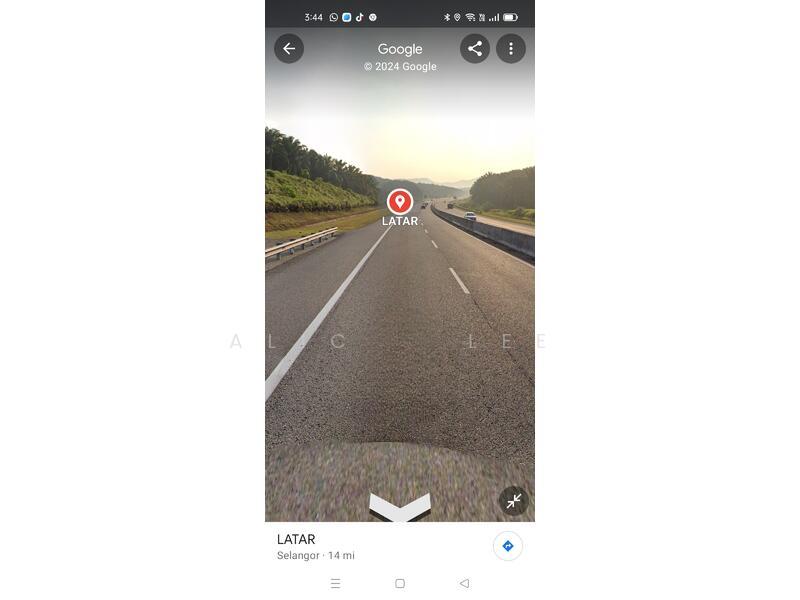Collapse the Street View fullscreen
This screenshot has width=800, height=600.
(514, 501)
